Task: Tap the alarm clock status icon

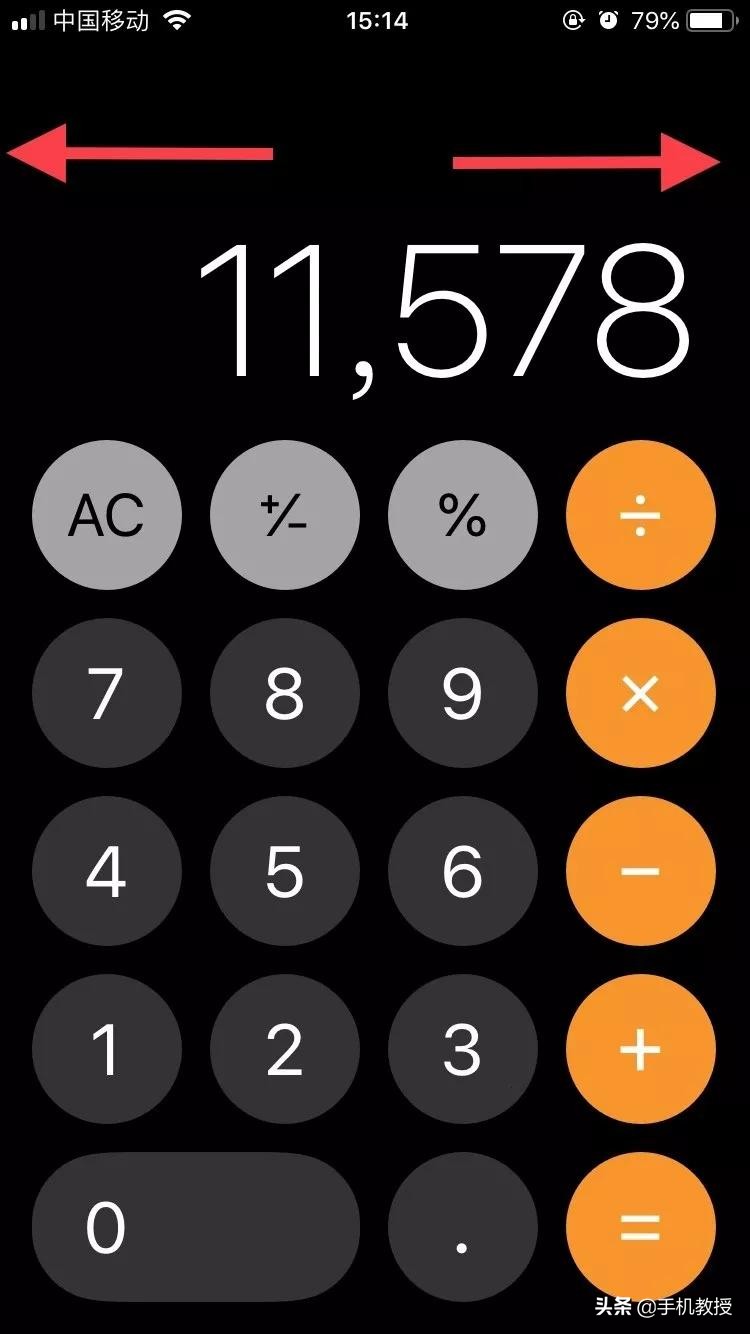Action: tap(606, 18)
